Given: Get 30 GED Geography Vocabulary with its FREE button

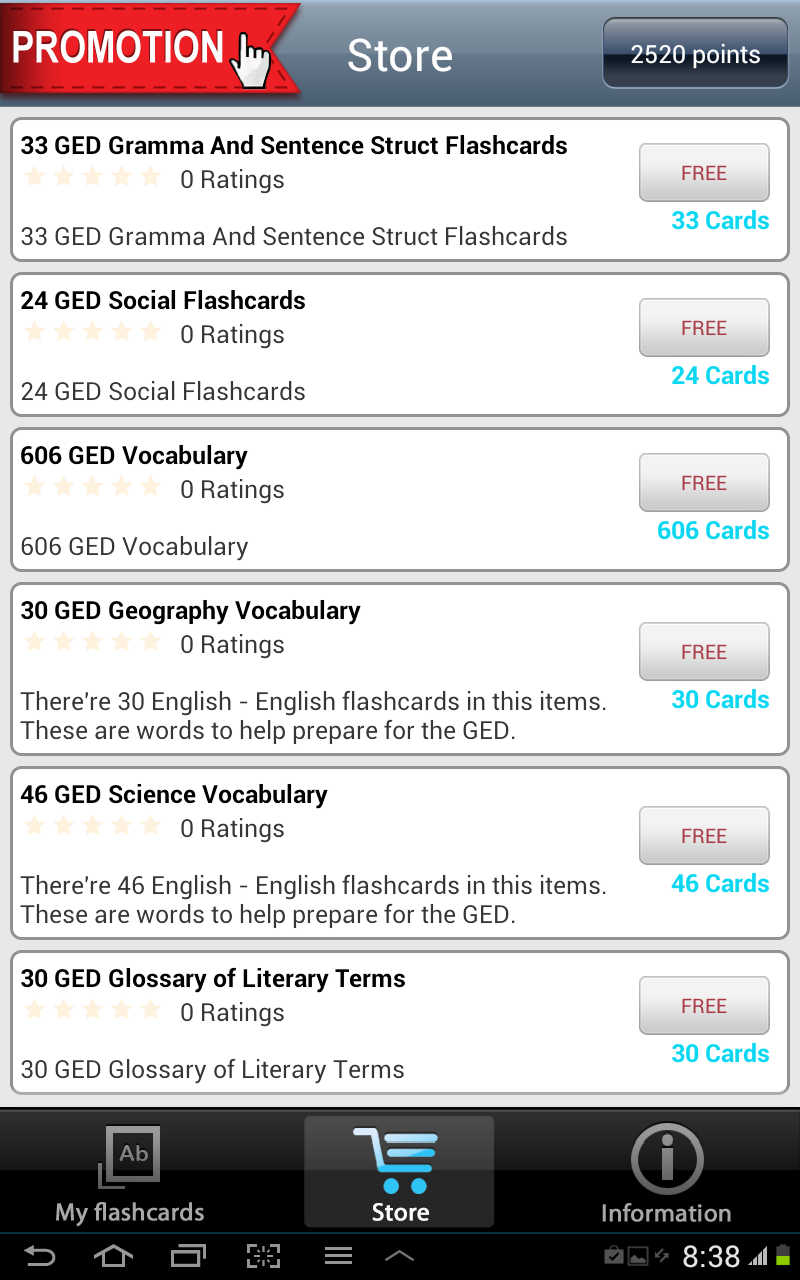Looking at the screenshot, I should pos(704,651).
